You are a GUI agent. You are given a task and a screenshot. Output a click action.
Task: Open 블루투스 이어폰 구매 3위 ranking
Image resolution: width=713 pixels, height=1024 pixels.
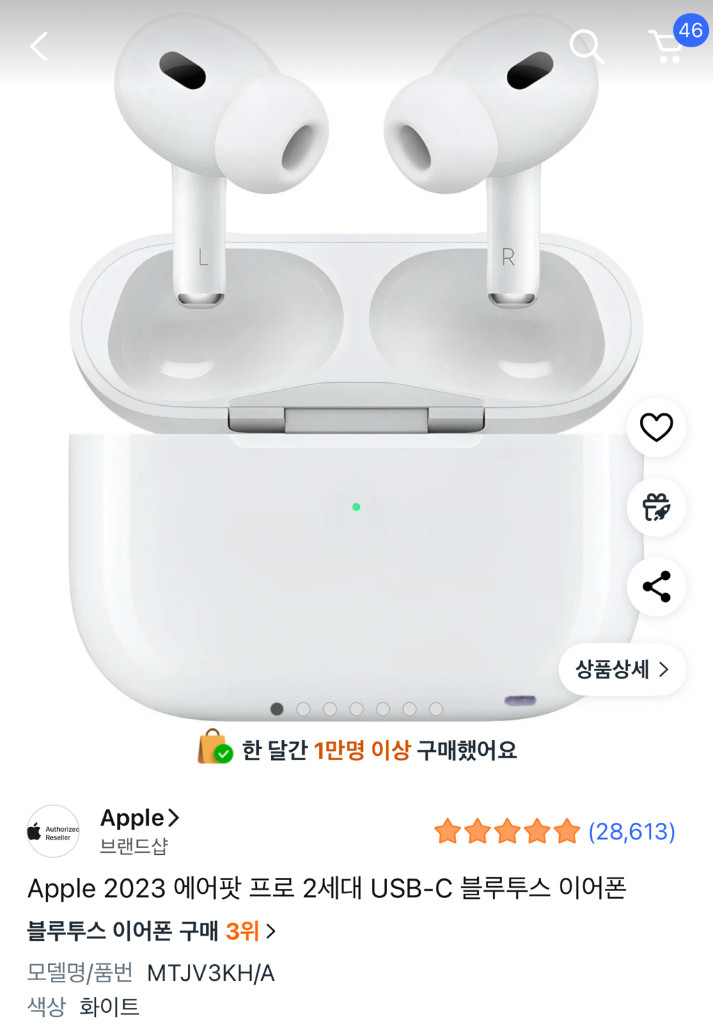pos(151,931)
